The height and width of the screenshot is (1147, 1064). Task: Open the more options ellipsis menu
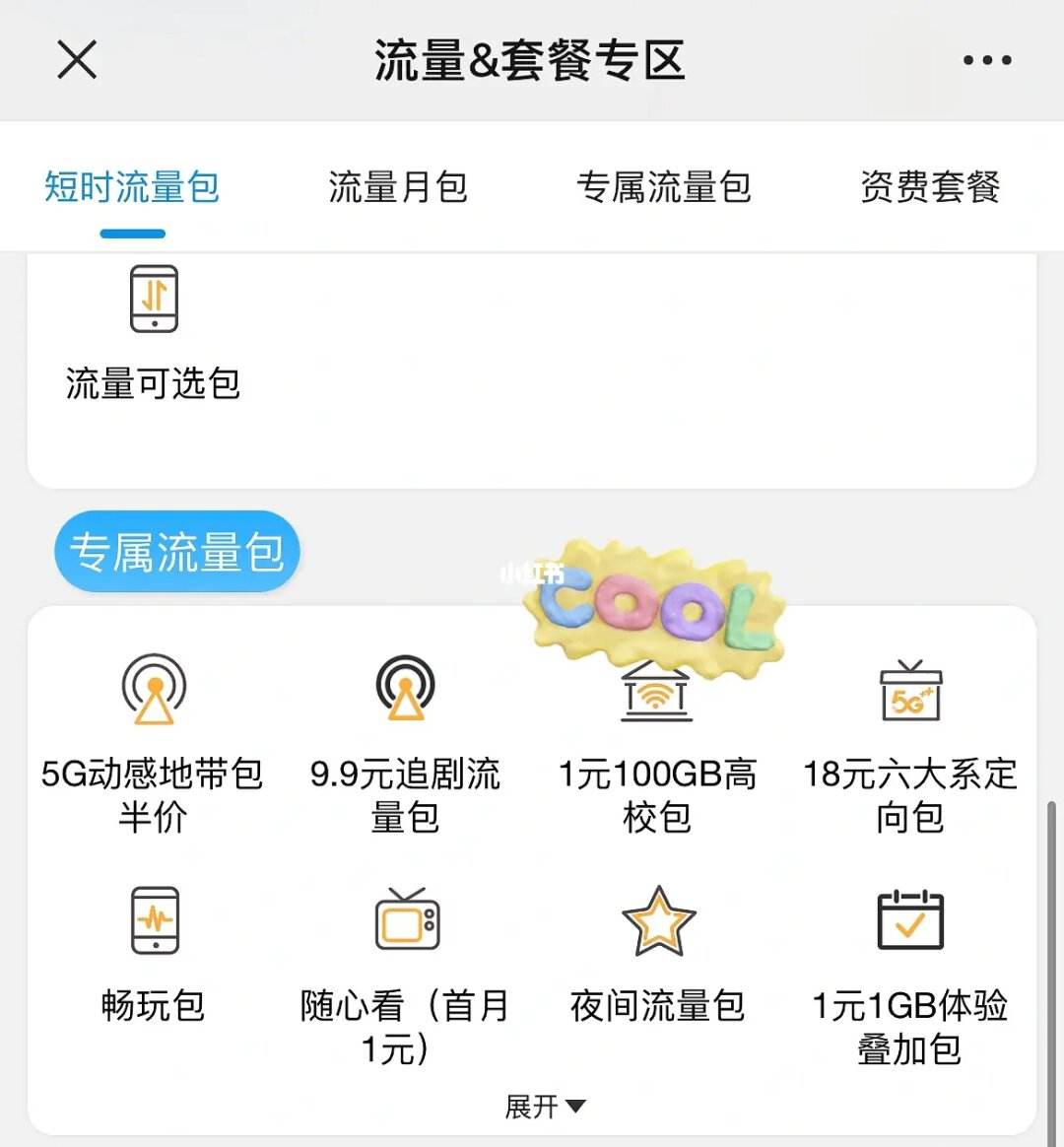click(986, 60)
